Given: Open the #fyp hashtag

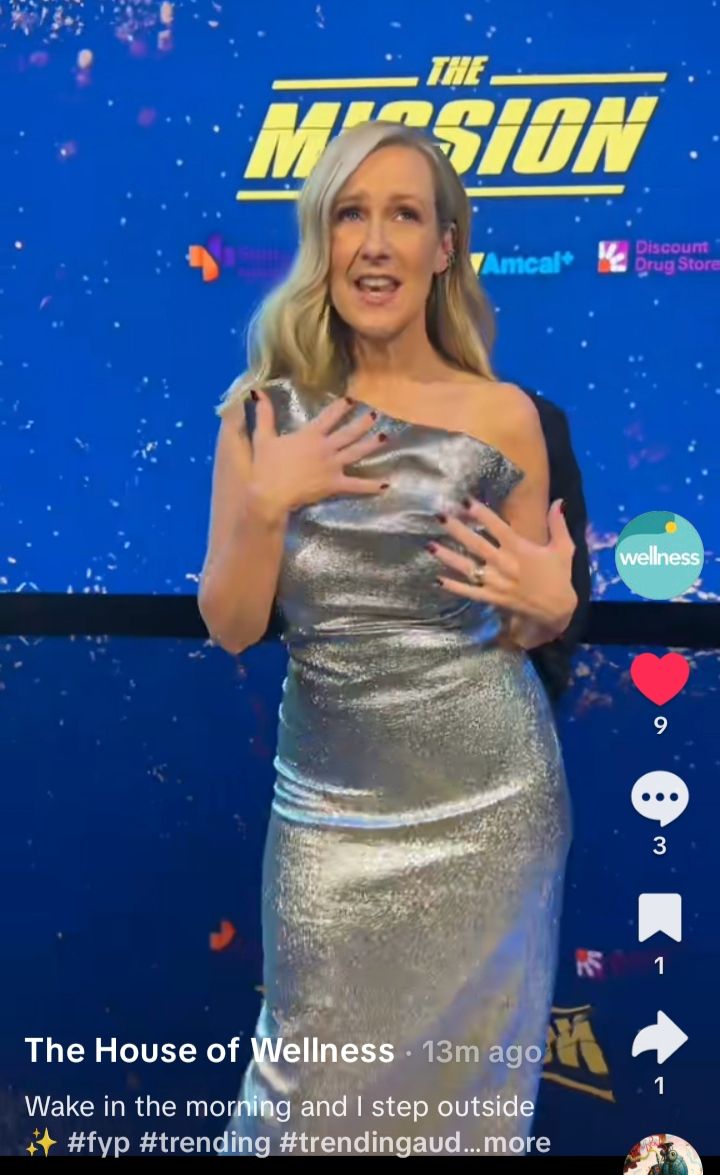Looking at the screenshot, I should point(99,1142).
